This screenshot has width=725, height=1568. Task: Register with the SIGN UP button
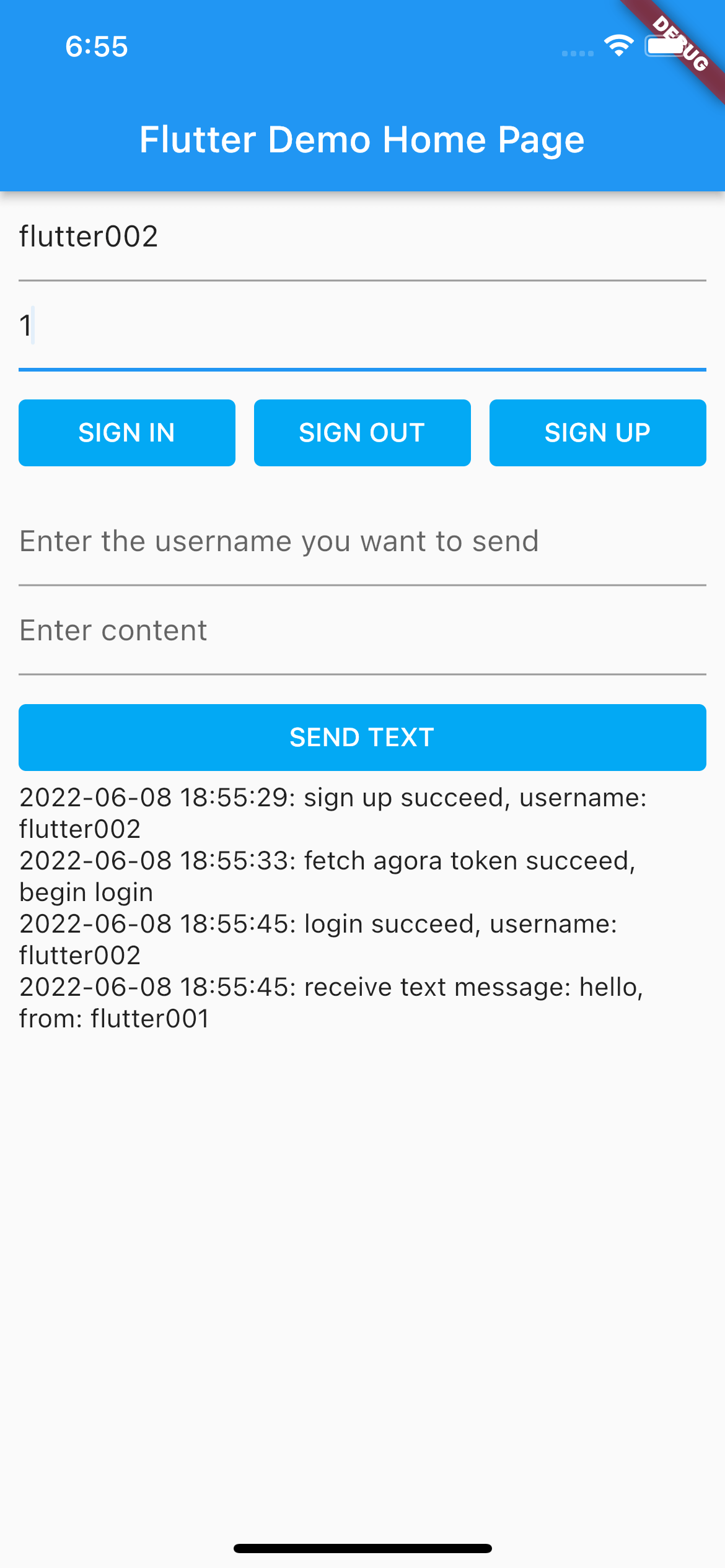click(598, 433)
